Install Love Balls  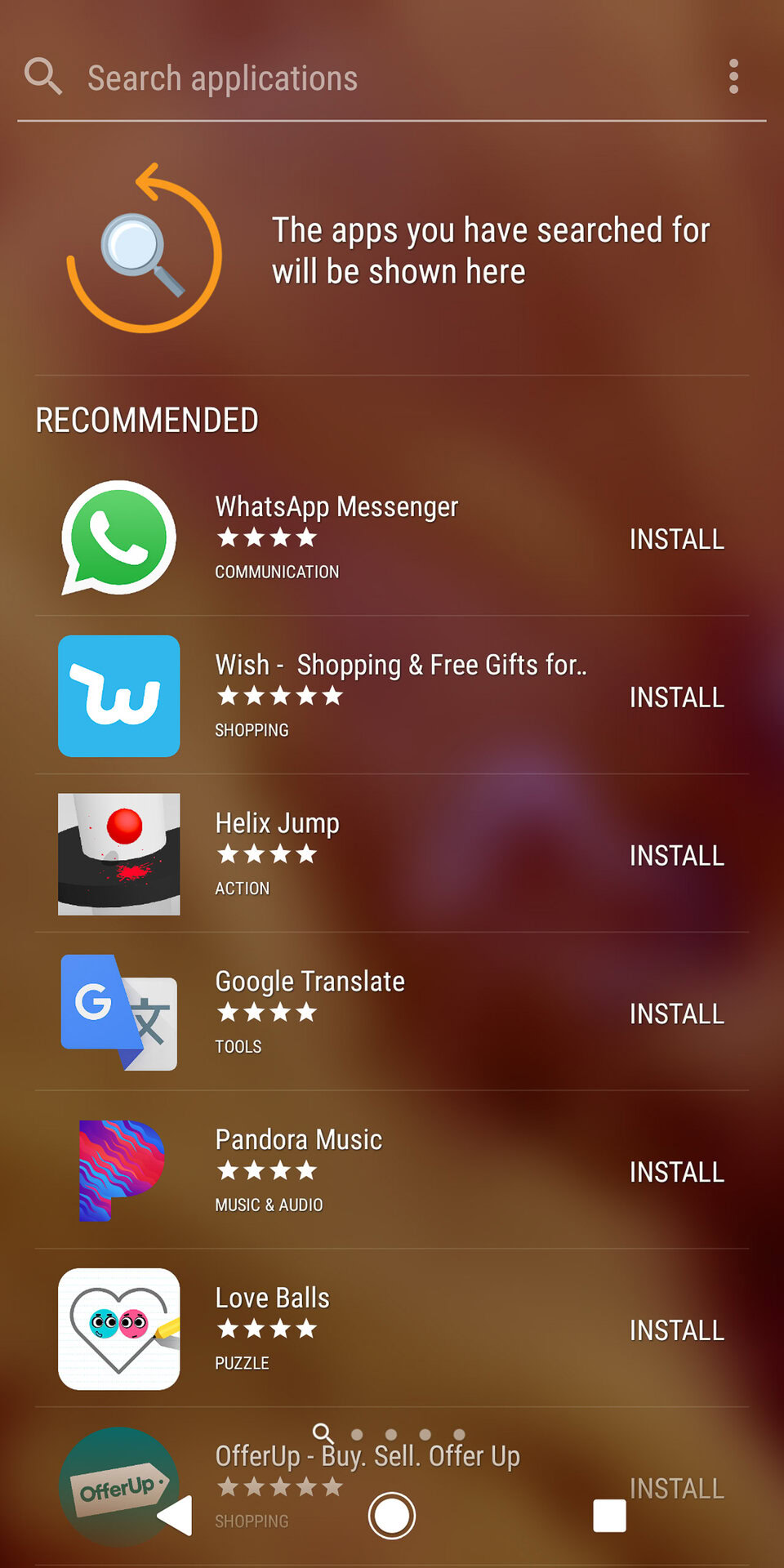coord(676,1331)
